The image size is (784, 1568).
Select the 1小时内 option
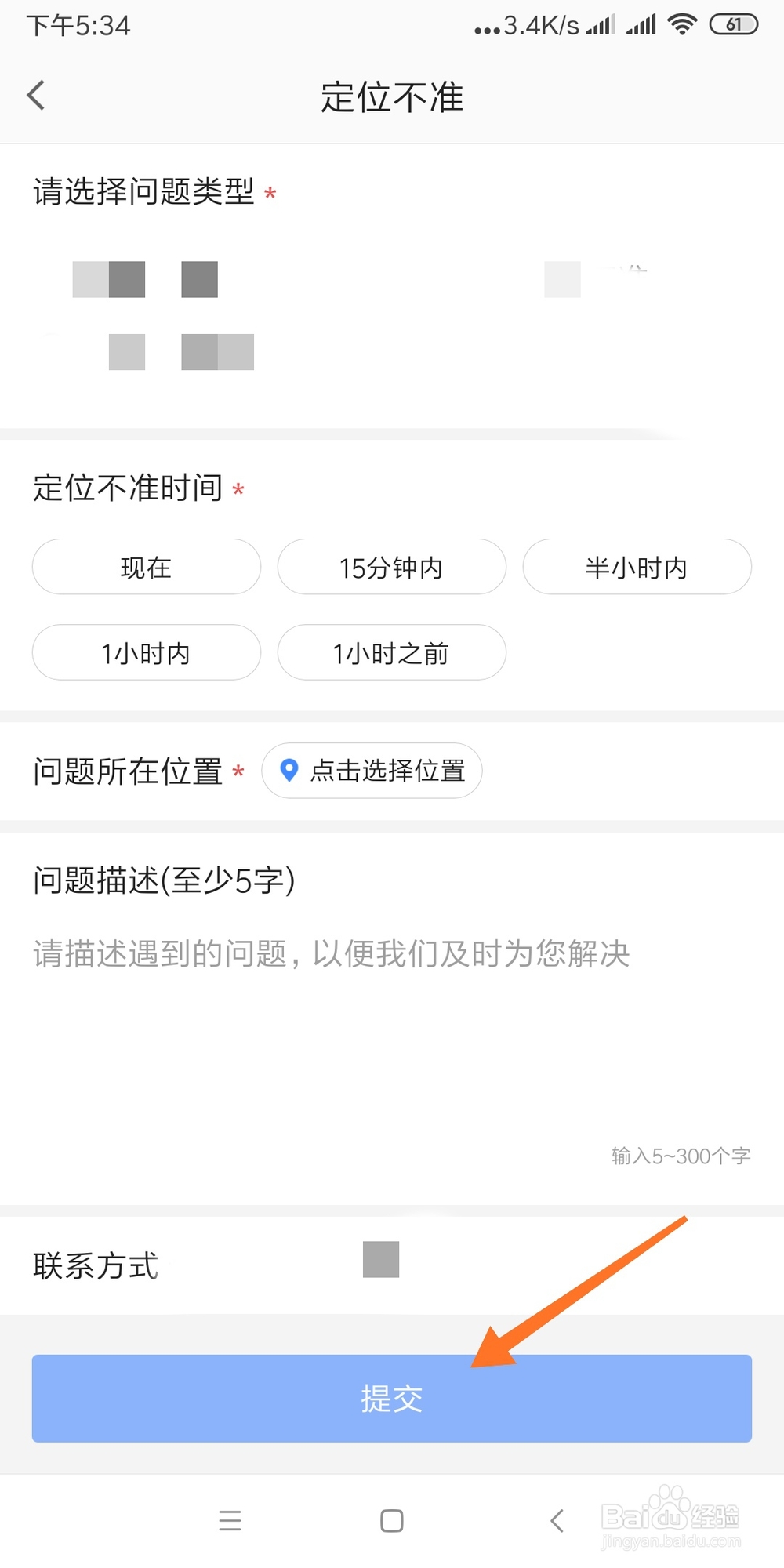pyautogui.click(x=146, y=652)
